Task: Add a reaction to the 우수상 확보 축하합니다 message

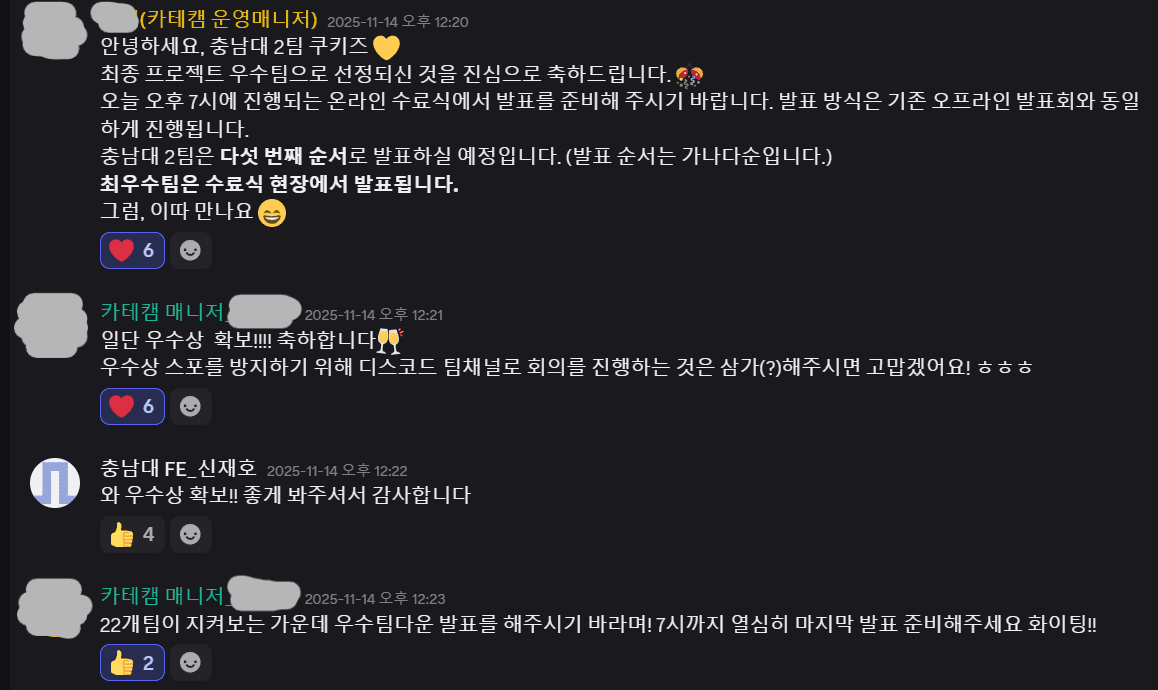Action: 190,406
